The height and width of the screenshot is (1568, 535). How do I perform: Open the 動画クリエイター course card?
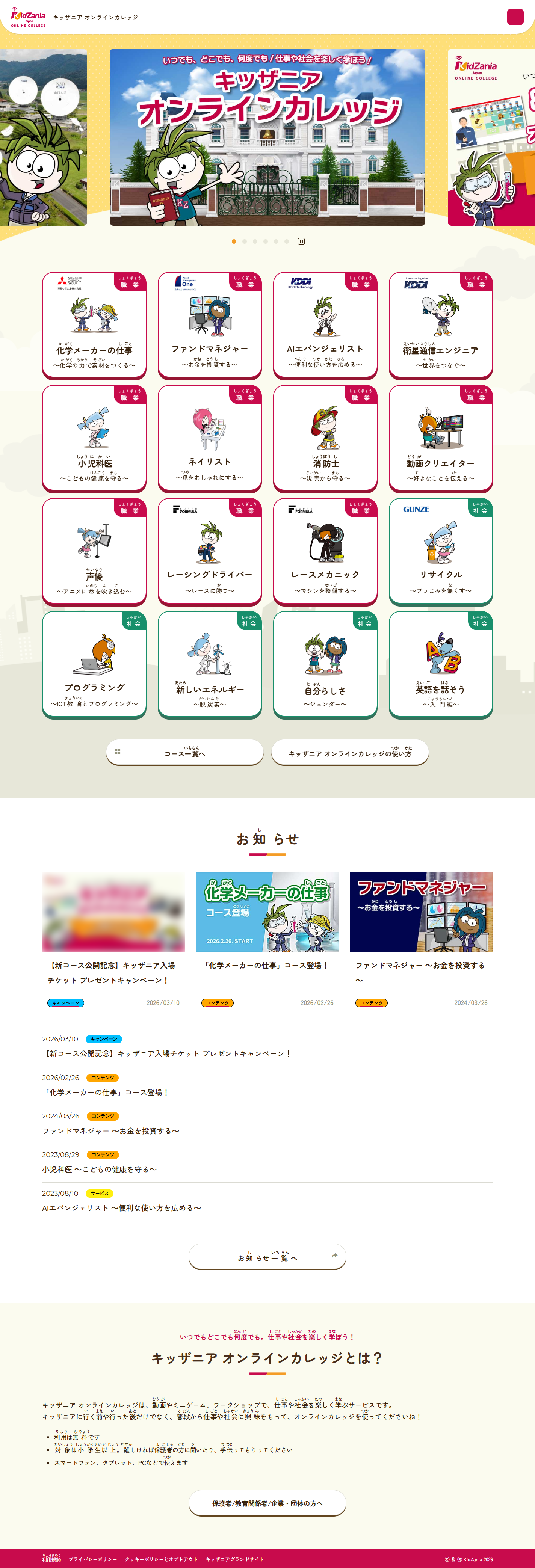pyautogui.click(x=441, y=438)
